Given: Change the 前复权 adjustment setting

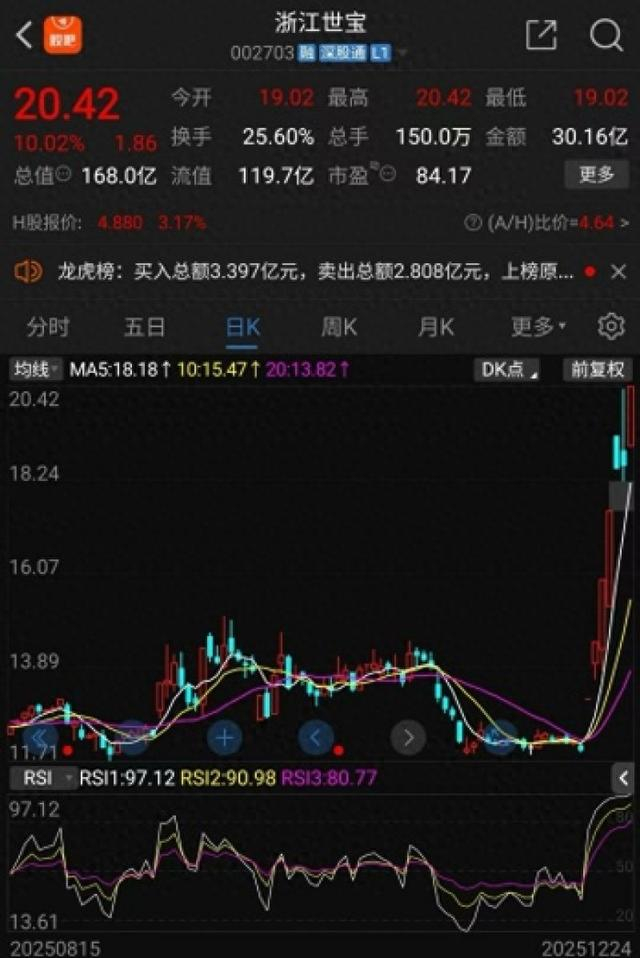Looking at the screenshot, I should [x=598, y=370].
